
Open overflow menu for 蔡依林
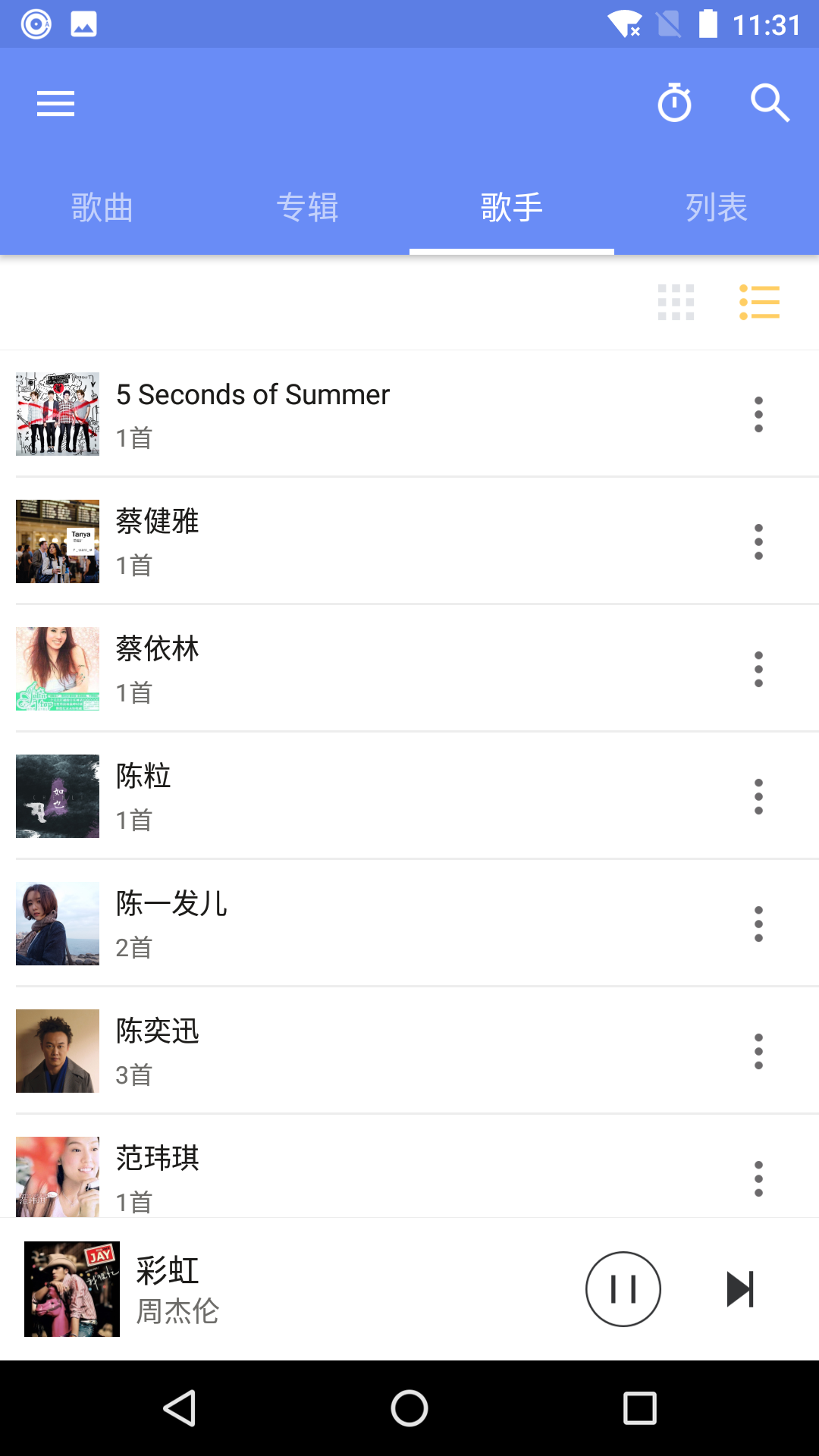click(758, 669)
